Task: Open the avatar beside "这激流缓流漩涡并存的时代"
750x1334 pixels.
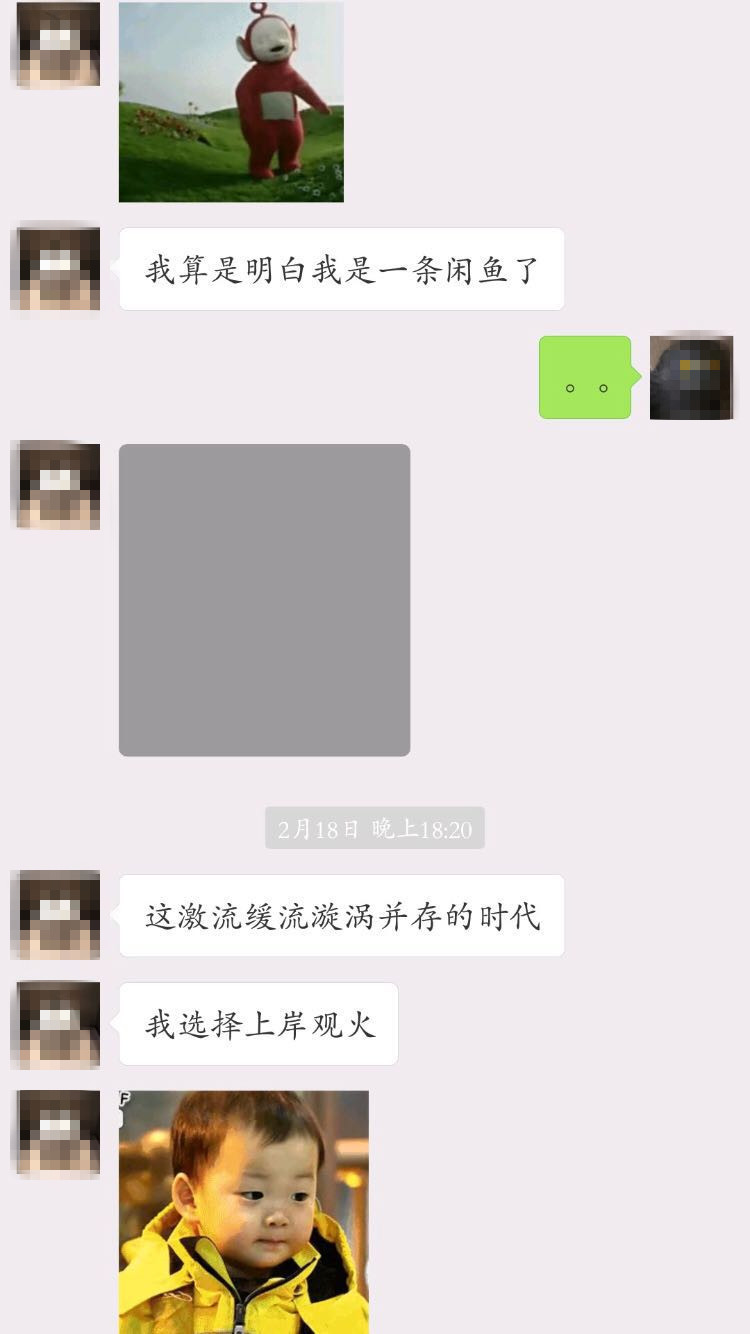Action: pos(56,915)
